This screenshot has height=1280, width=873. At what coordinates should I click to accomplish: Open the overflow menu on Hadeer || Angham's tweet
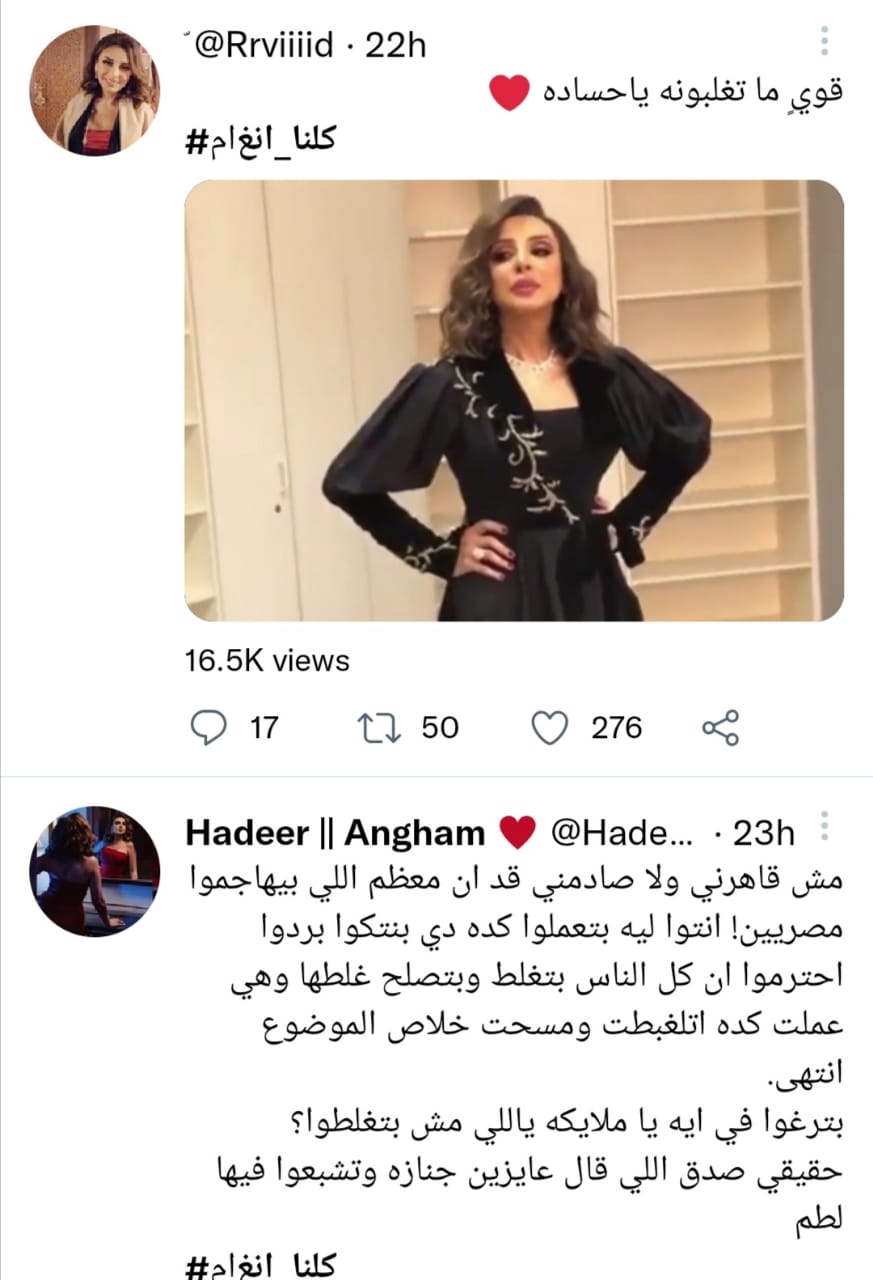click(824, 826)
